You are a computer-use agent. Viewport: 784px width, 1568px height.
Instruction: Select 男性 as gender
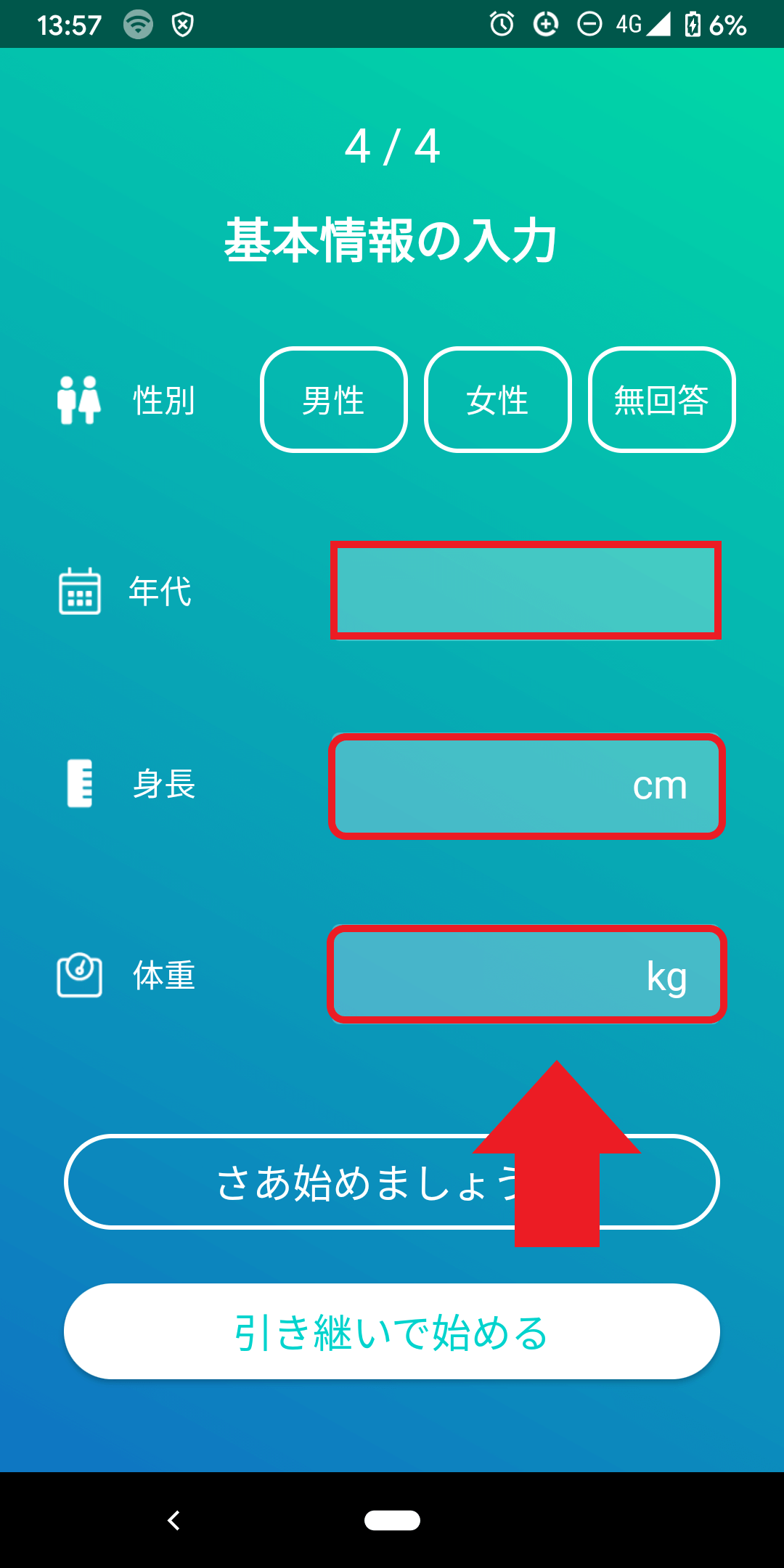click(334, 400)
